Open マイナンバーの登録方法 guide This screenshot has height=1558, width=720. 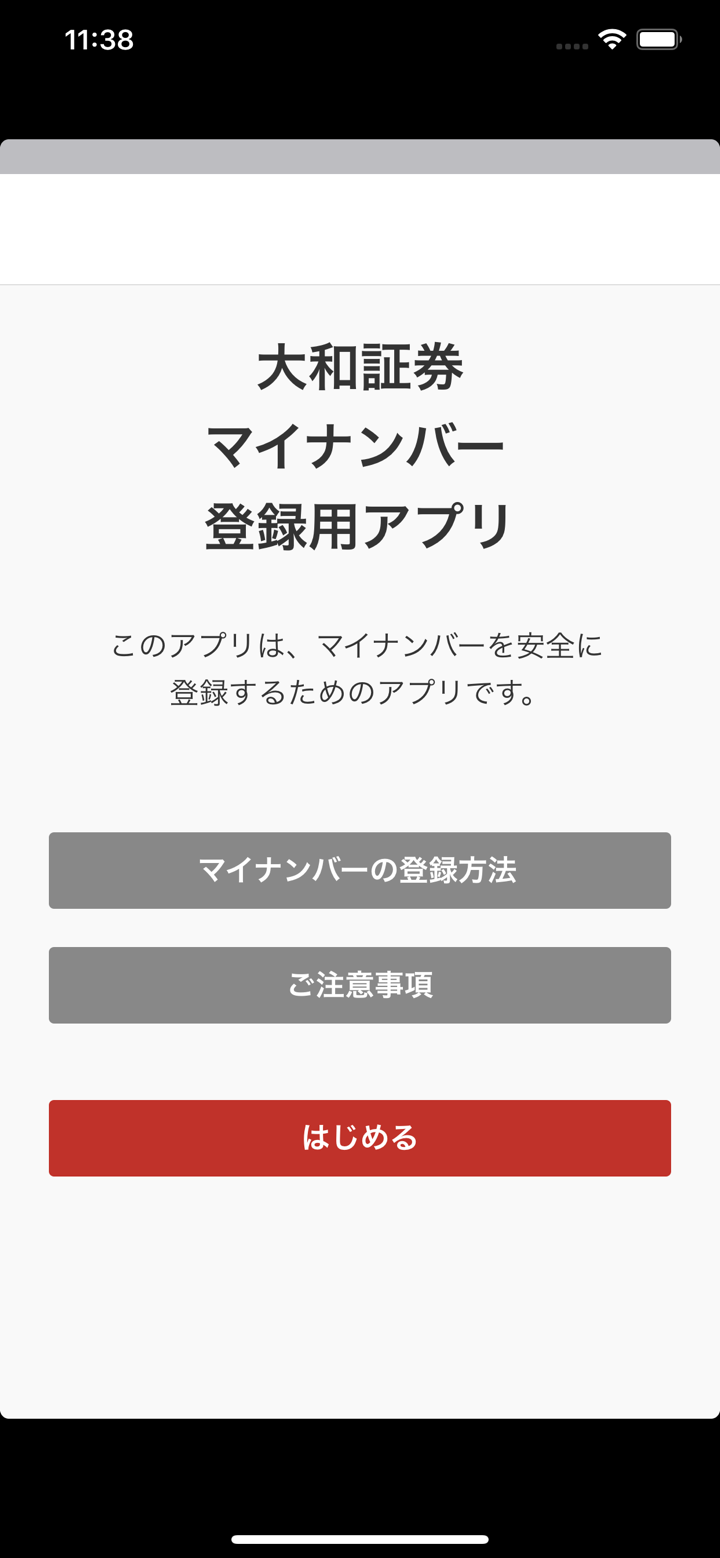360,870
